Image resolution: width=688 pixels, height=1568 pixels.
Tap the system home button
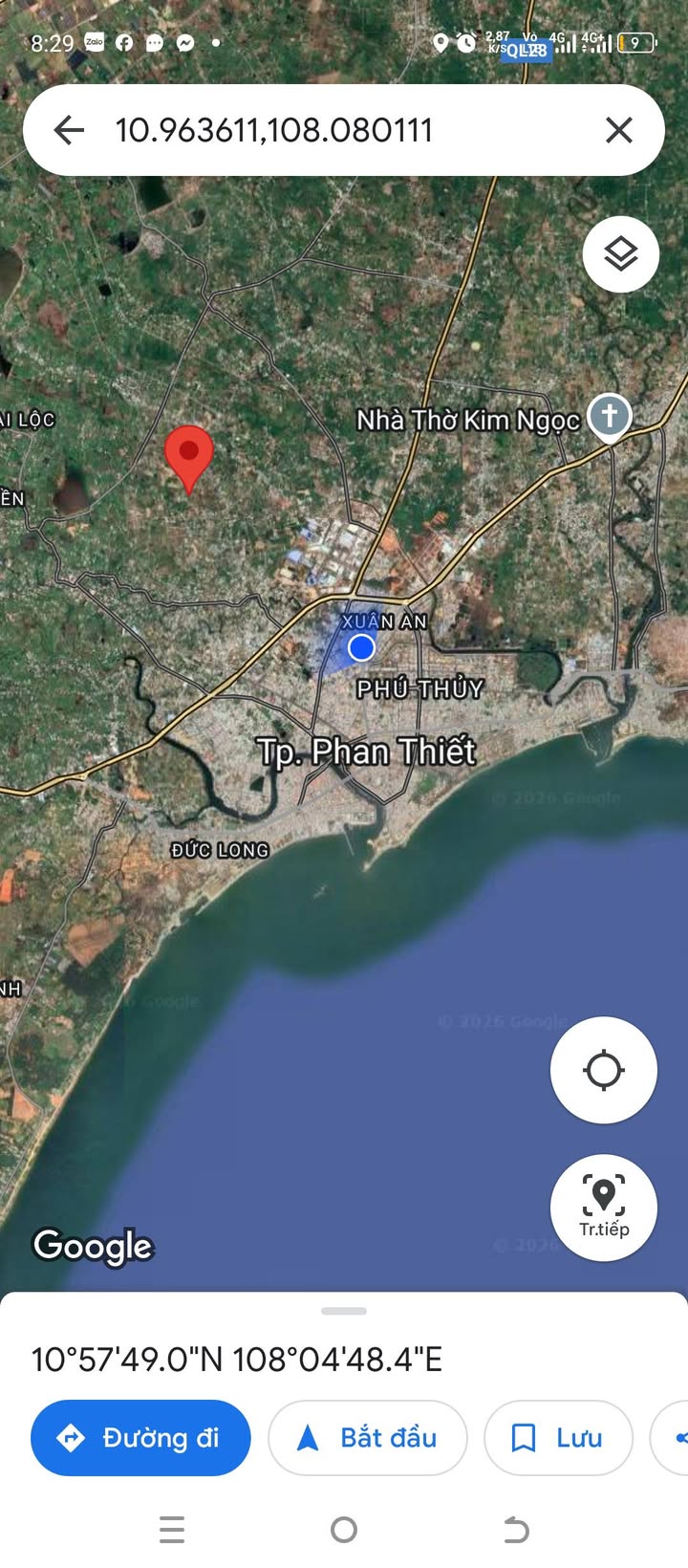tap(344, 1530)
